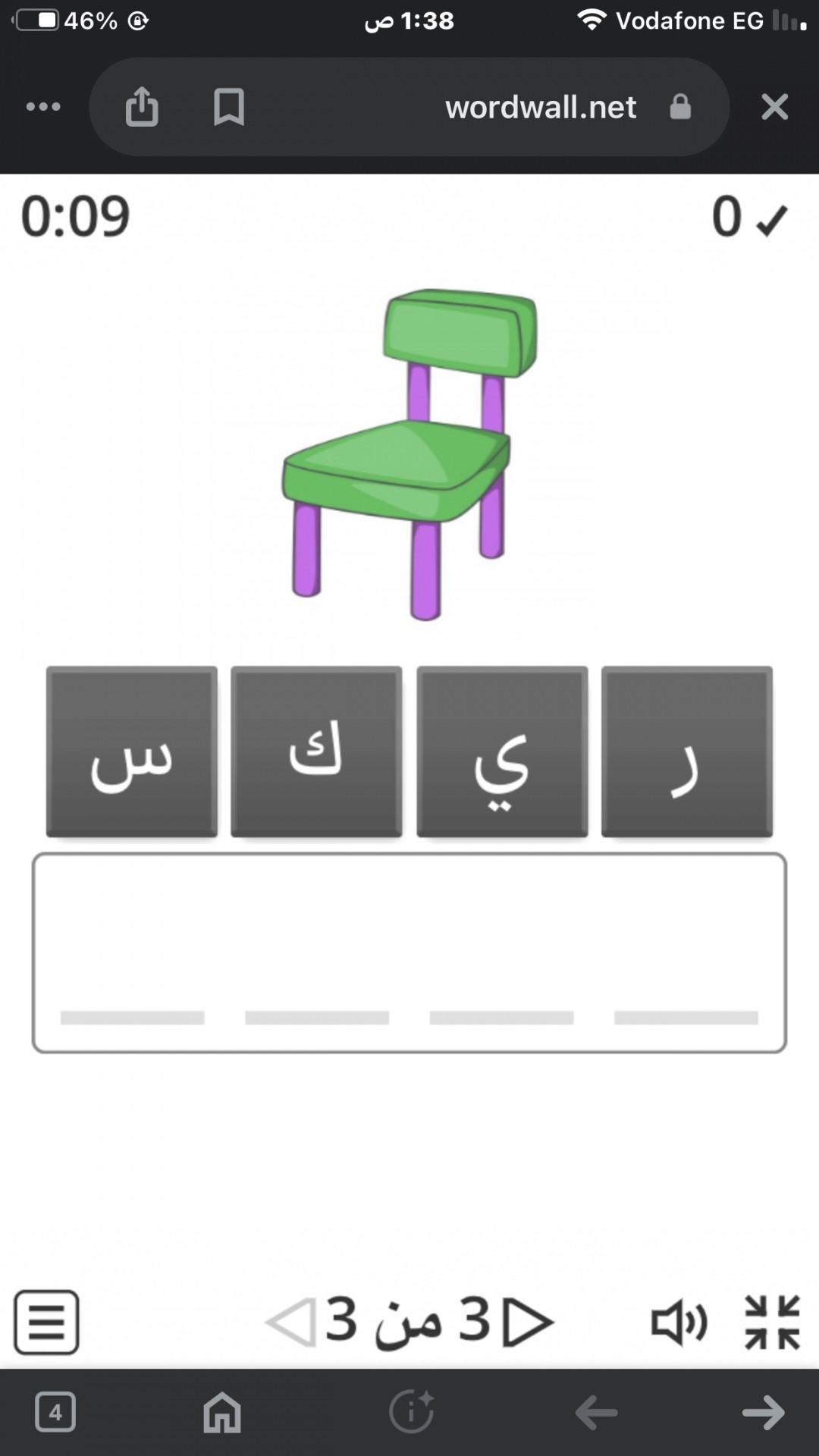Viewport: 819px width, 1456px height.
Task: Navigate forward in the browser
Action: point(763,1412)
